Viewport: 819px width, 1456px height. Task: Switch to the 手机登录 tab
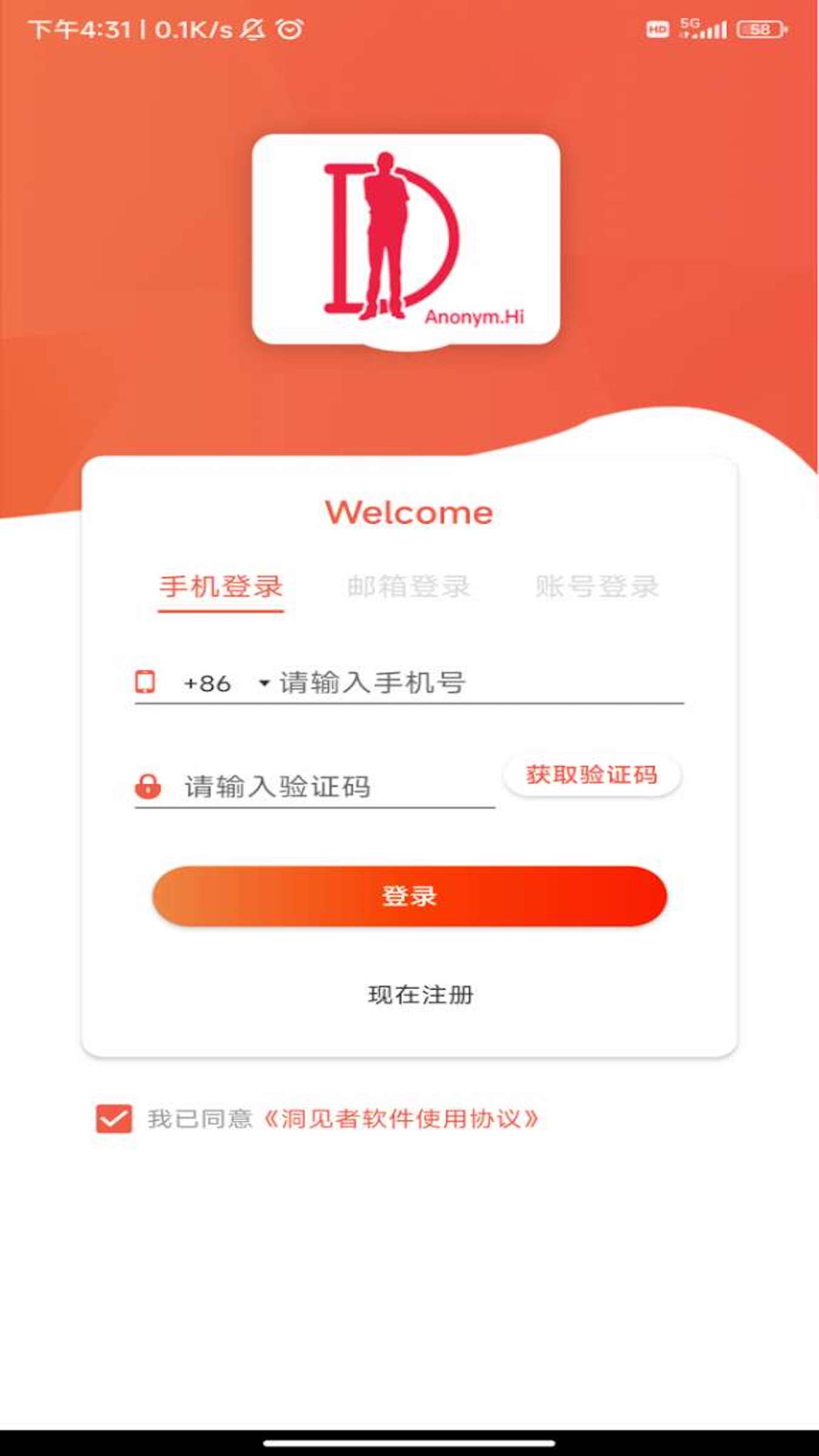221,587
